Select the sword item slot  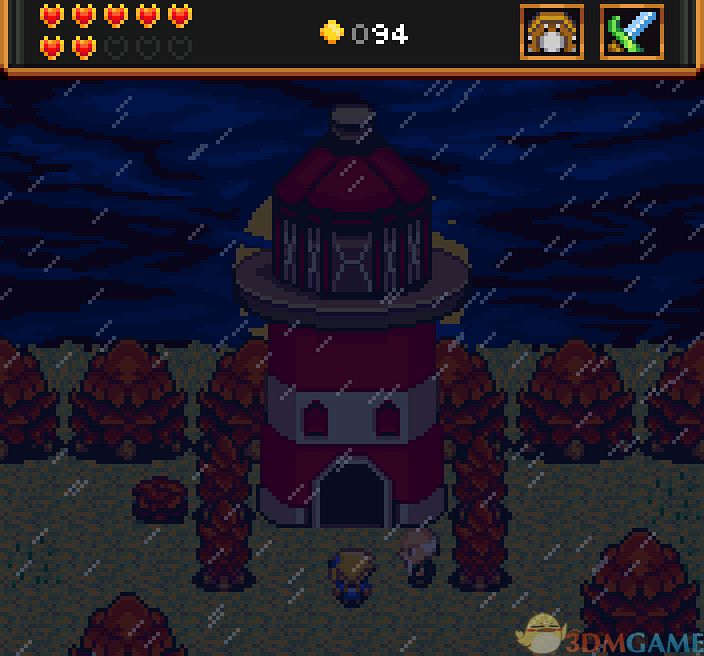tap(632, 33)
